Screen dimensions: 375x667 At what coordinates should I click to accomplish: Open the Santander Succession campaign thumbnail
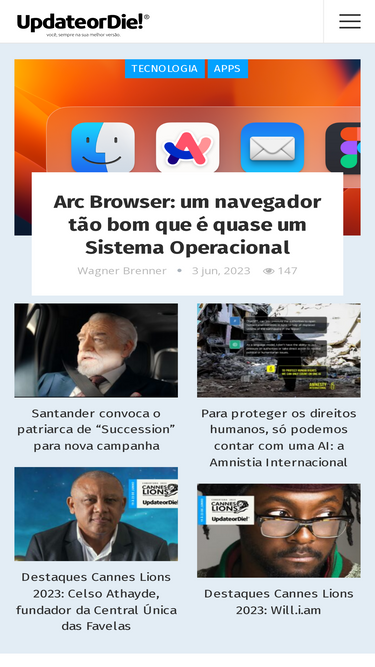(96, 351)
